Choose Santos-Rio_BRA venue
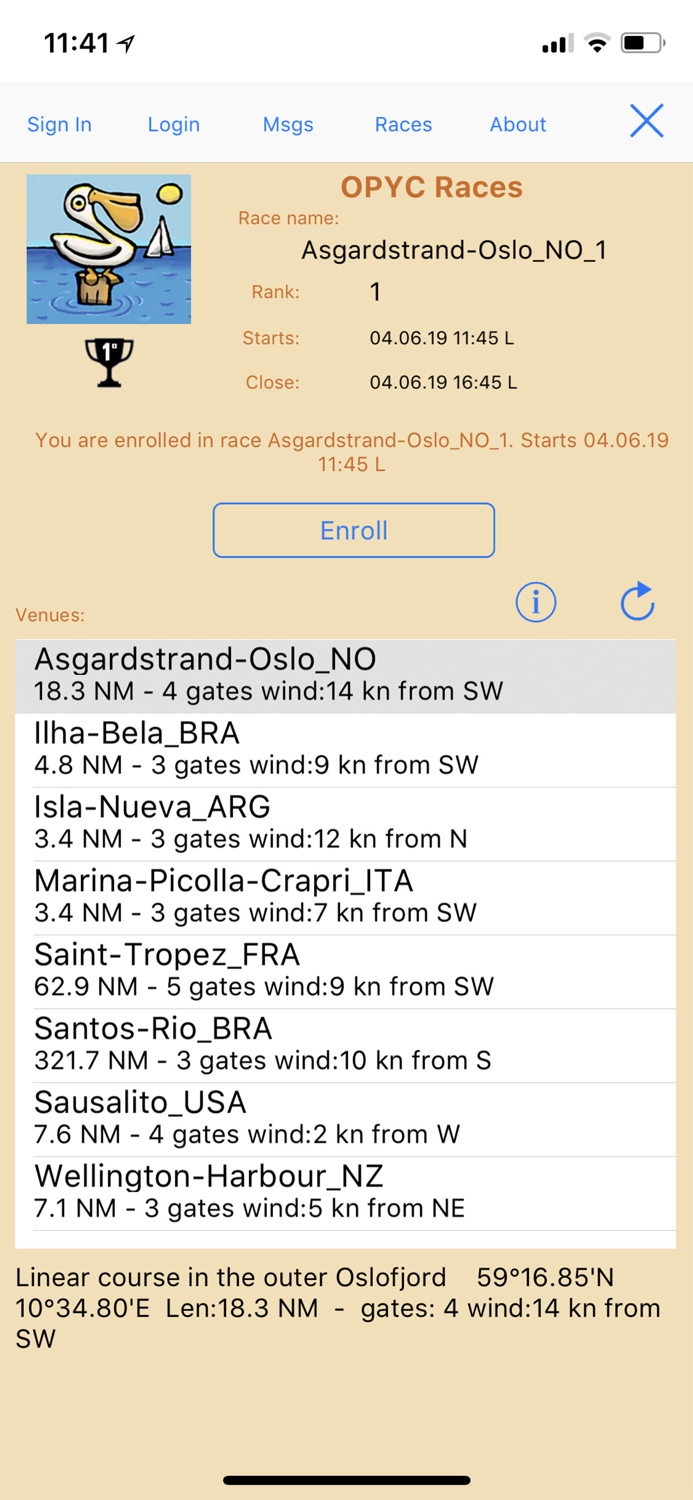This screenshot has width=693, height=1500. (345, 1045)
